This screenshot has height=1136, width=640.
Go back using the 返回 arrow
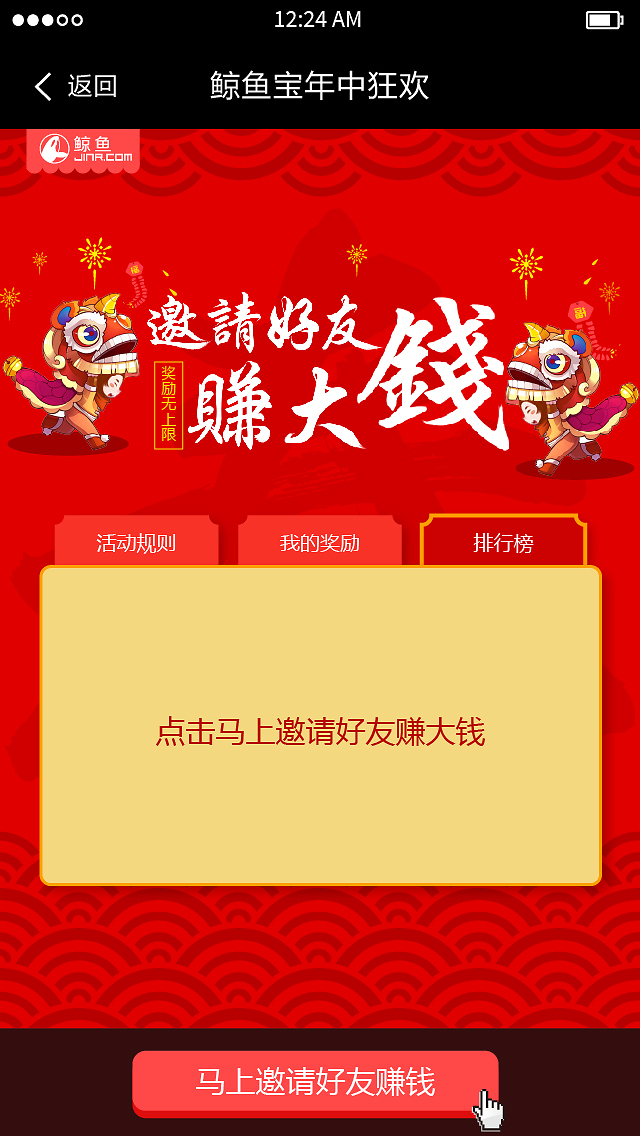(74, 86)
